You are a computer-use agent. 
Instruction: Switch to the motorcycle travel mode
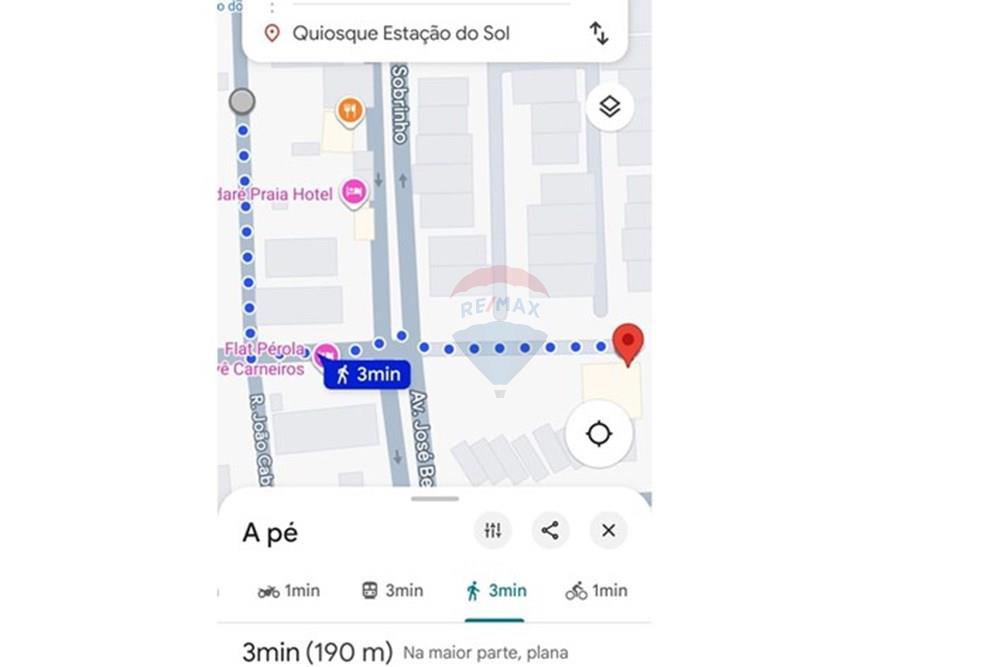288,591
